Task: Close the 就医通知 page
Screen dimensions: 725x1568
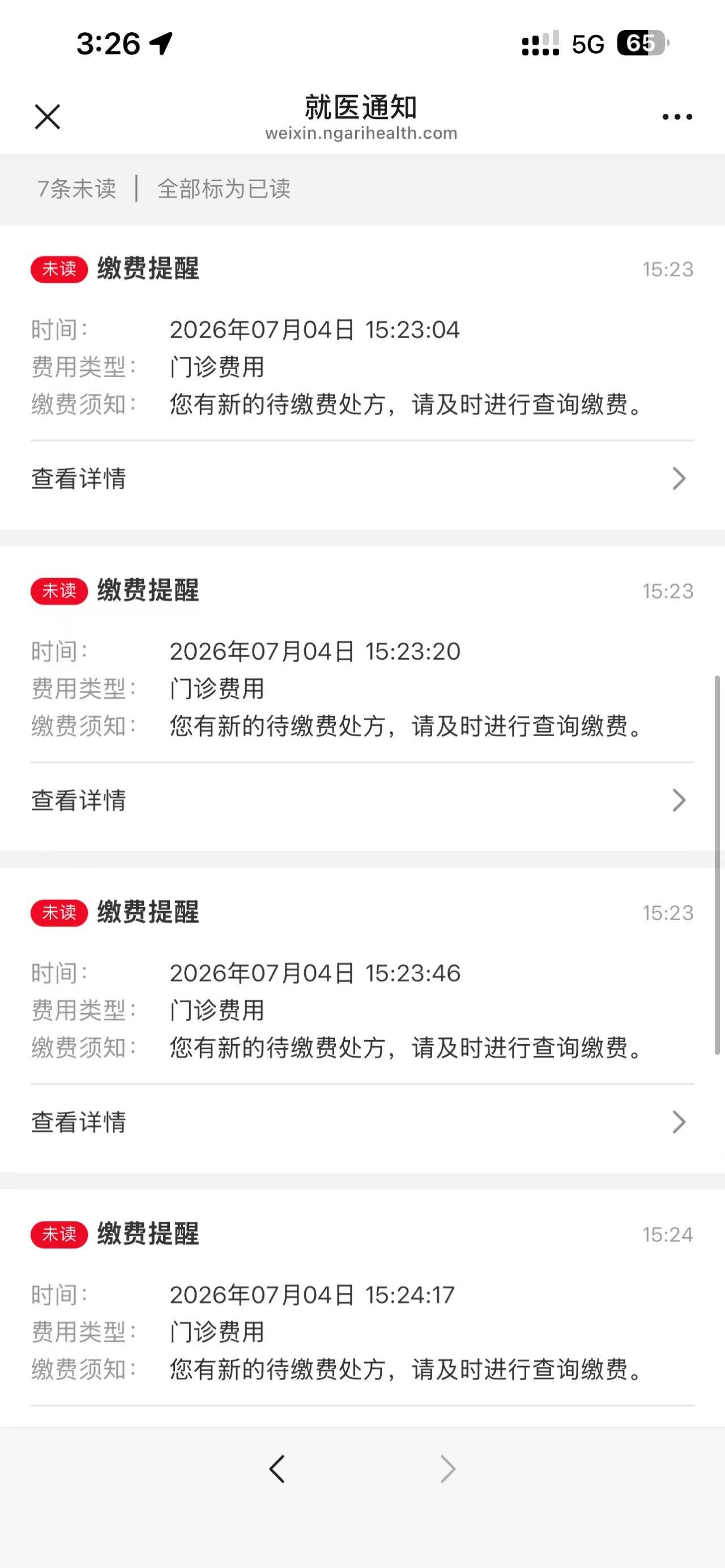Action: click(x=48, y=116)
